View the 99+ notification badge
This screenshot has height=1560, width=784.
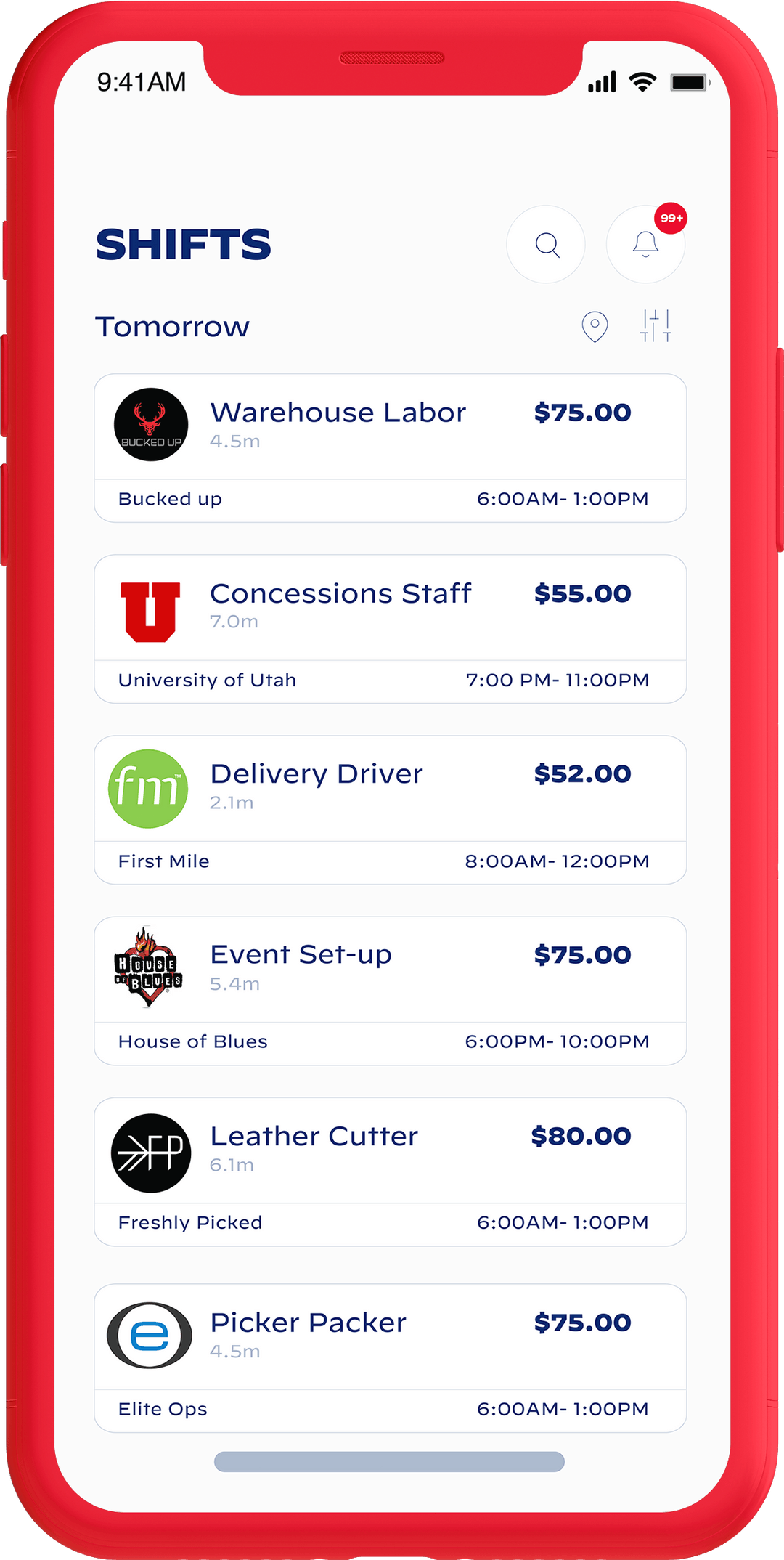pos(671,216)
